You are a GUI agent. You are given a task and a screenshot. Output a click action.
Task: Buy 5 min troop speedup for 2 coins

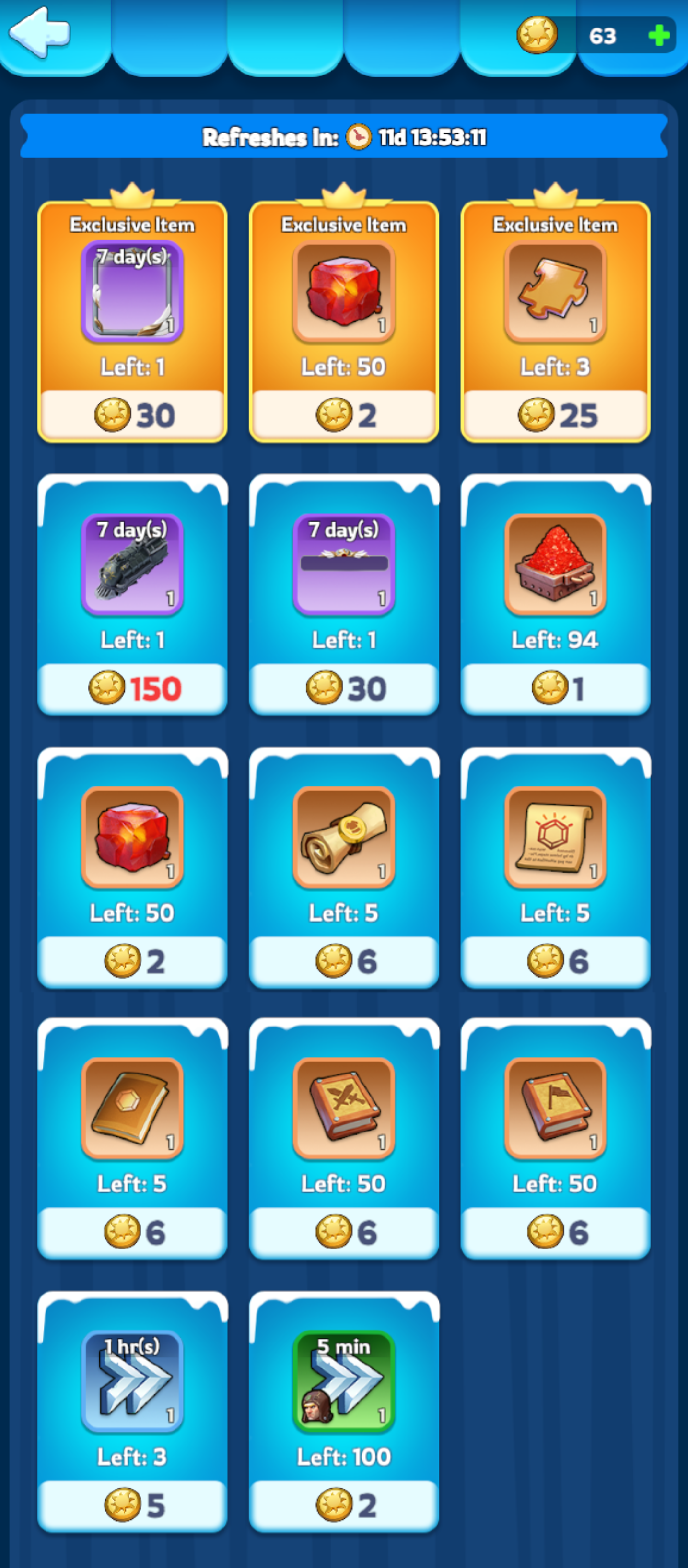click(343, 1505)
